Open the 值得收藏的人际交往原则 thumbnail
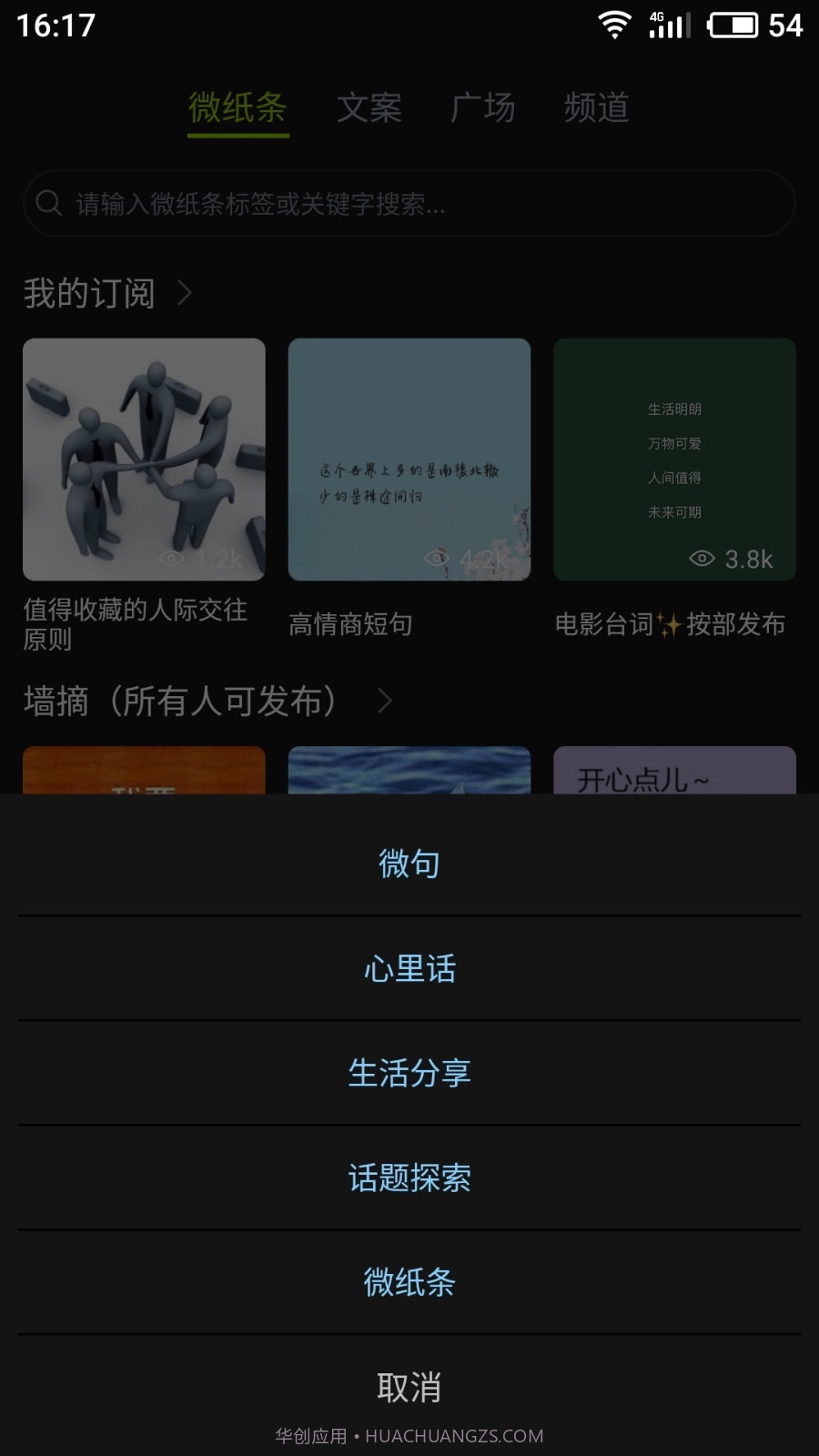819x1456 pixels. pos(143,460)
